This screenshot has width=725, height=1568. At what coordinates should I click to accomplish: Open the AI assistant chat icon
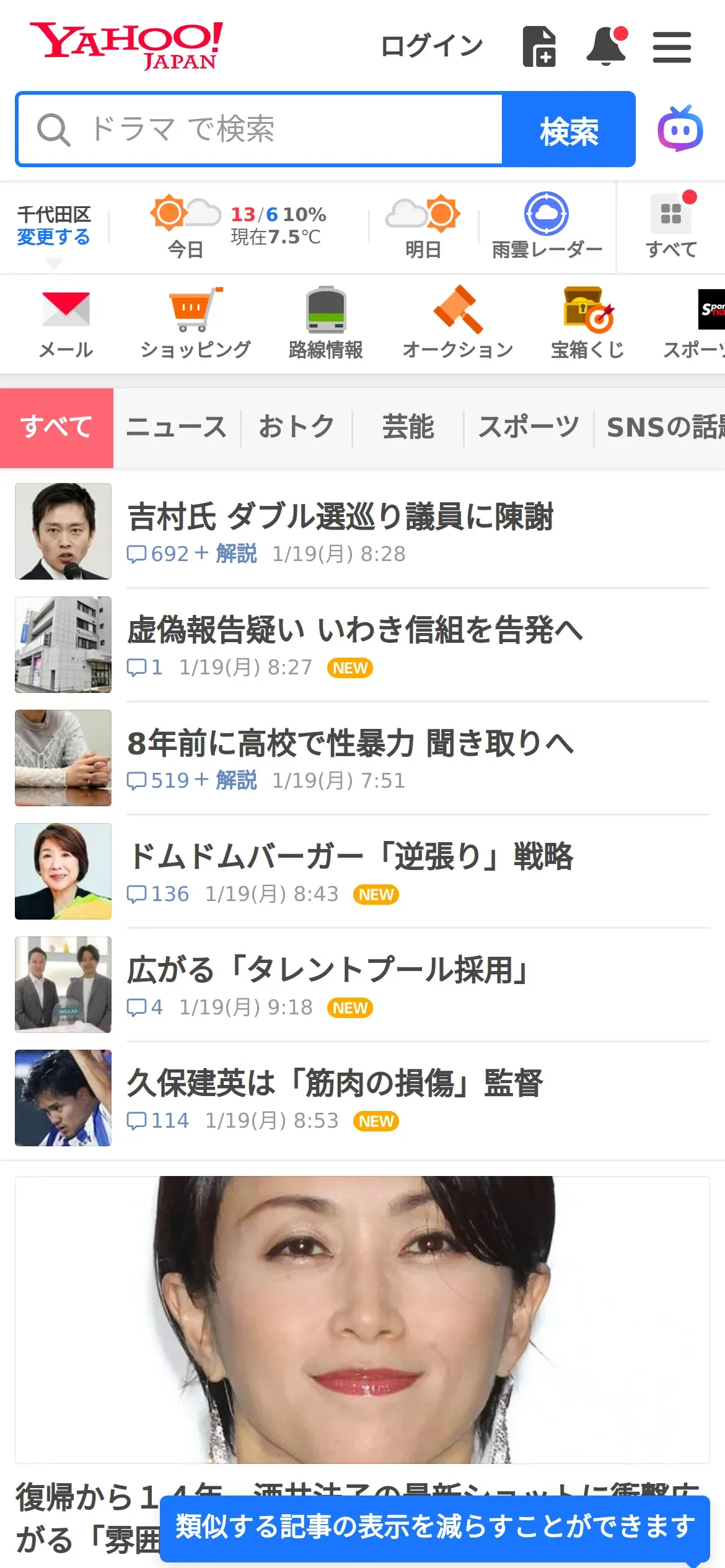click(x=680, y=129)
